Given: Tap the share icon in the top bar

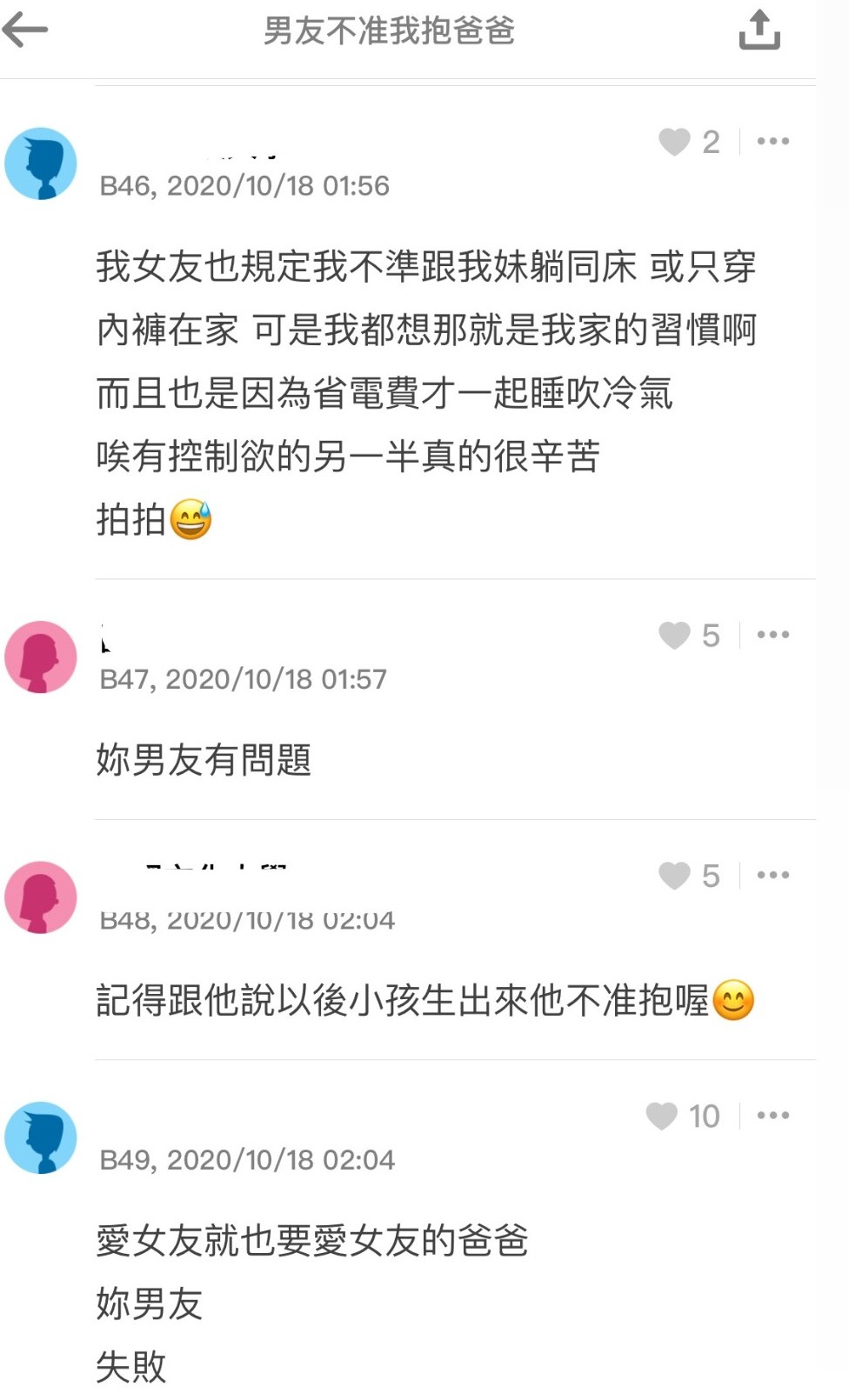Looking at the screenshot, I should (761, 30).
